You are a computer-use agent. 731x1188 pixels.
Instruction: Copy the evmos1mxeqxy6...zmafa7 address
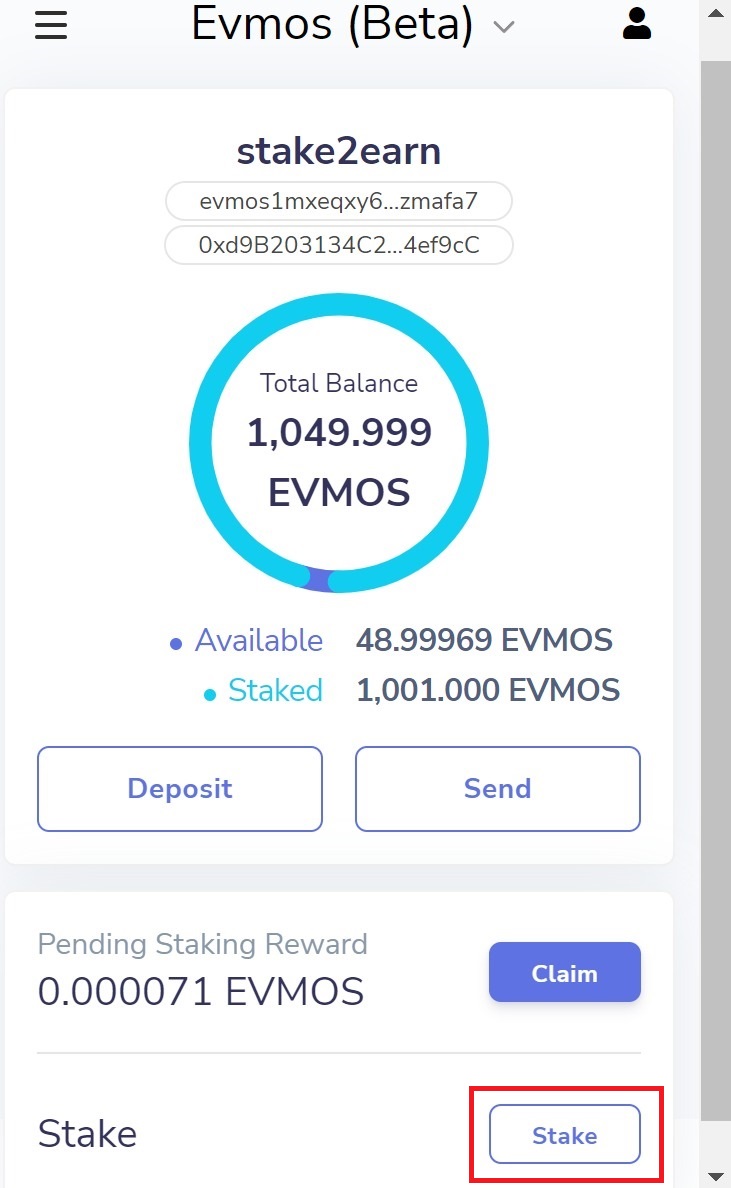339,202
